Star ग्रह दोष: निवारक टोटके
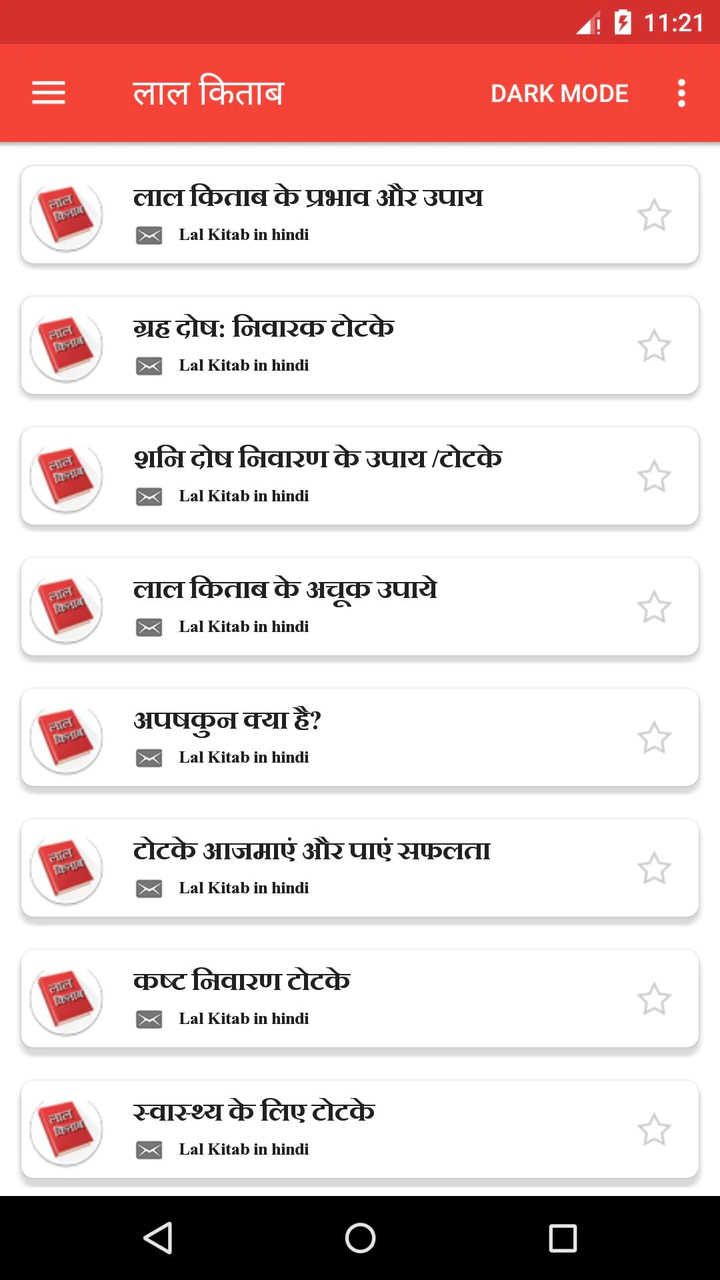The width and height of the screenshot is (720, 1280). pos(654,346)
